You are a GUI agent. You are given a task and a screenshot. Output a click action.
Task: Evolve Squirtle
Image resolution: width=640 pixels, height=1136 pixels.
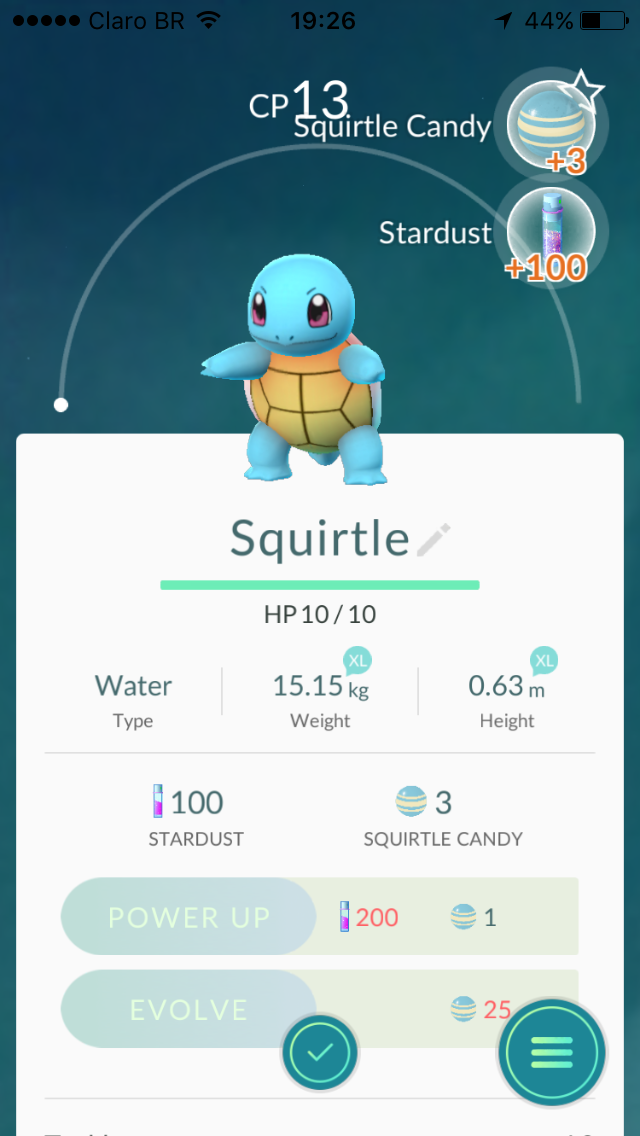(188, 1009)
